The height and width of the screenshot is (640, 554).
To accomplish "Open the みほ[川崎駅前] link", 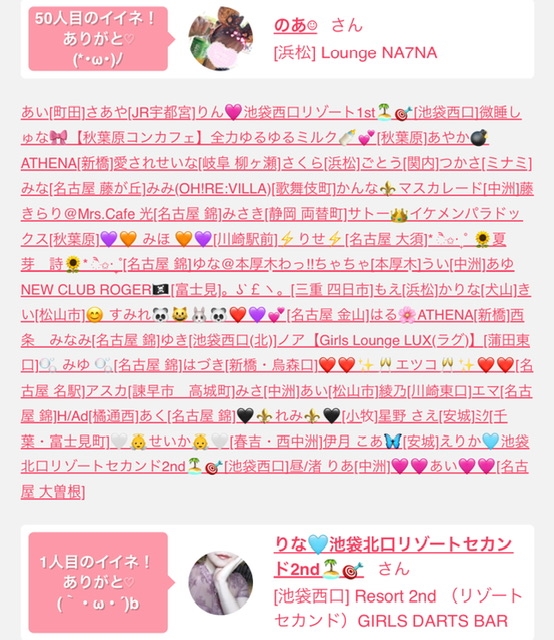I will coord(189,239).
